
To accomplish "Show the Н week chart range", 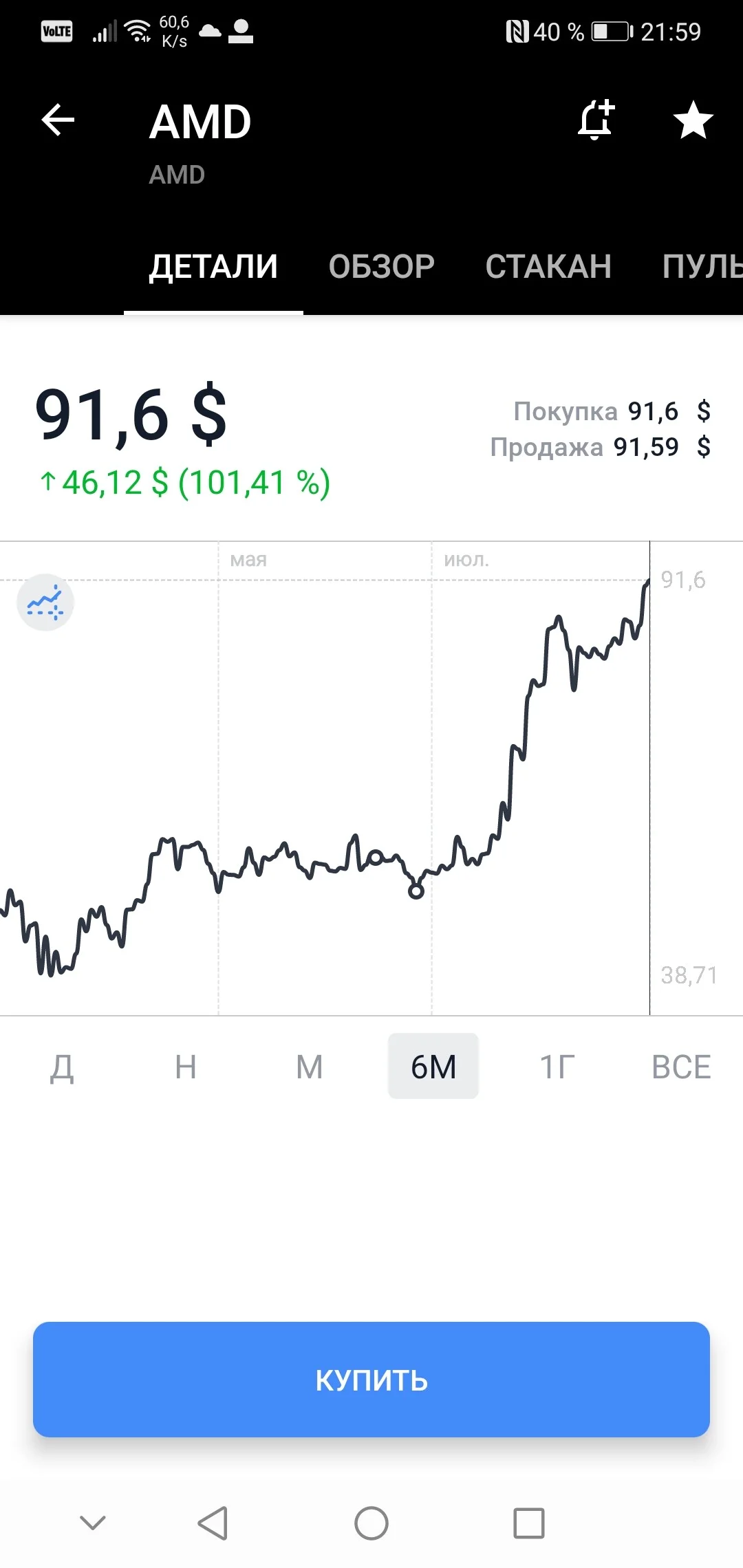I will [x=186, y=1067].
